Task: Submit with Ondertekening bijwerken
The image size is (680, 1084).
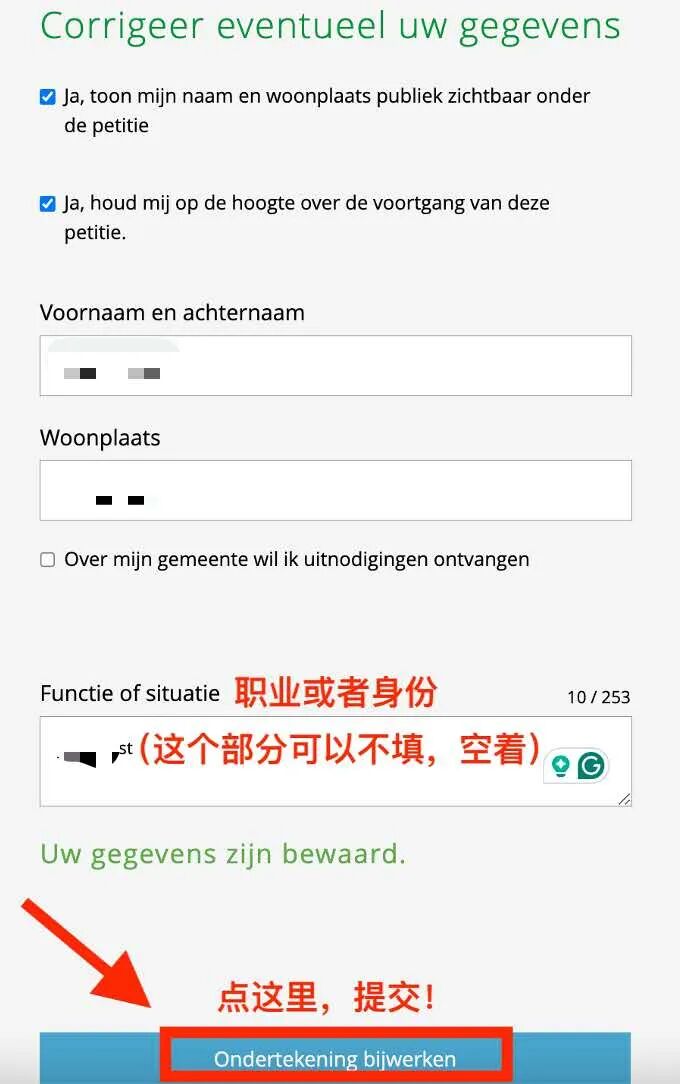Action: pyautogui.click(x=335, y=1058)
